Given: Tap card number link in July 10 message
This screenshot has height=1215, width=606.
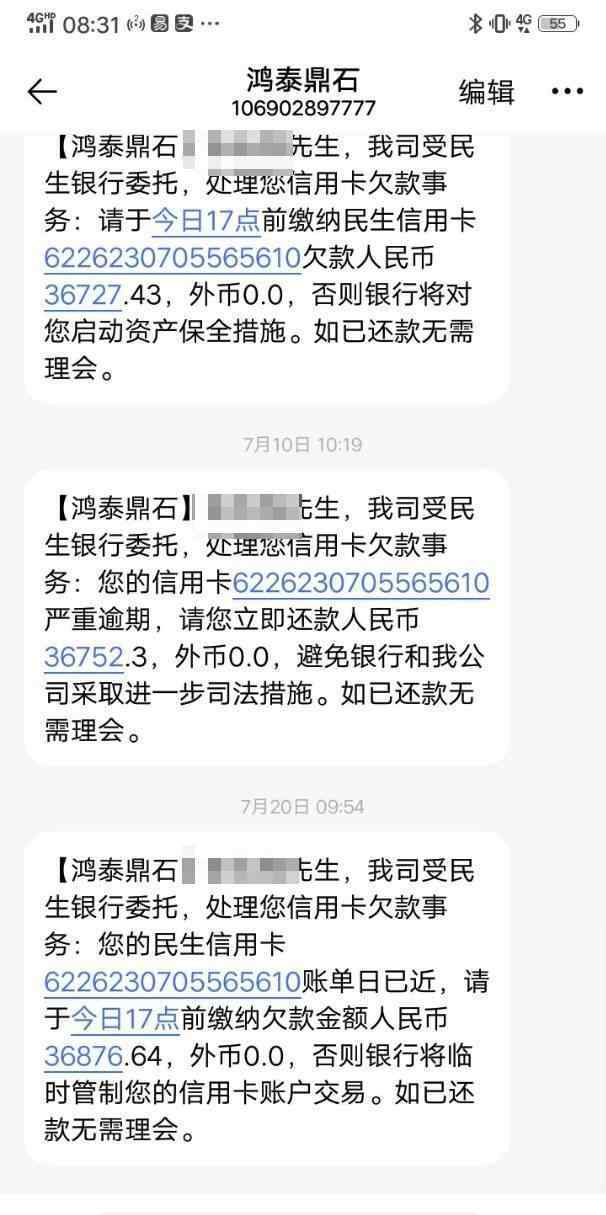Looking at the screenshot, I should pos(360,583).
